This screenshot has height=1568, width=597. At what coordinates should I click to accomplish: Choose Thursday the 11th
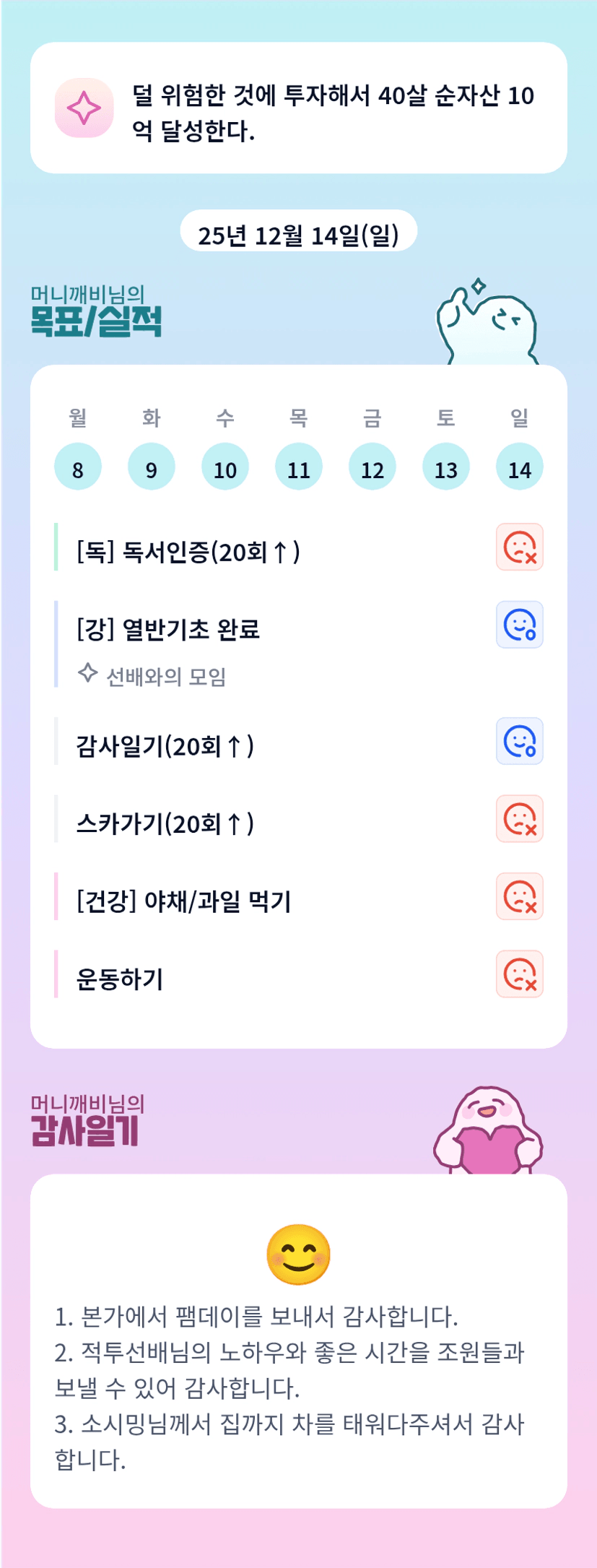tap(299, 467)
